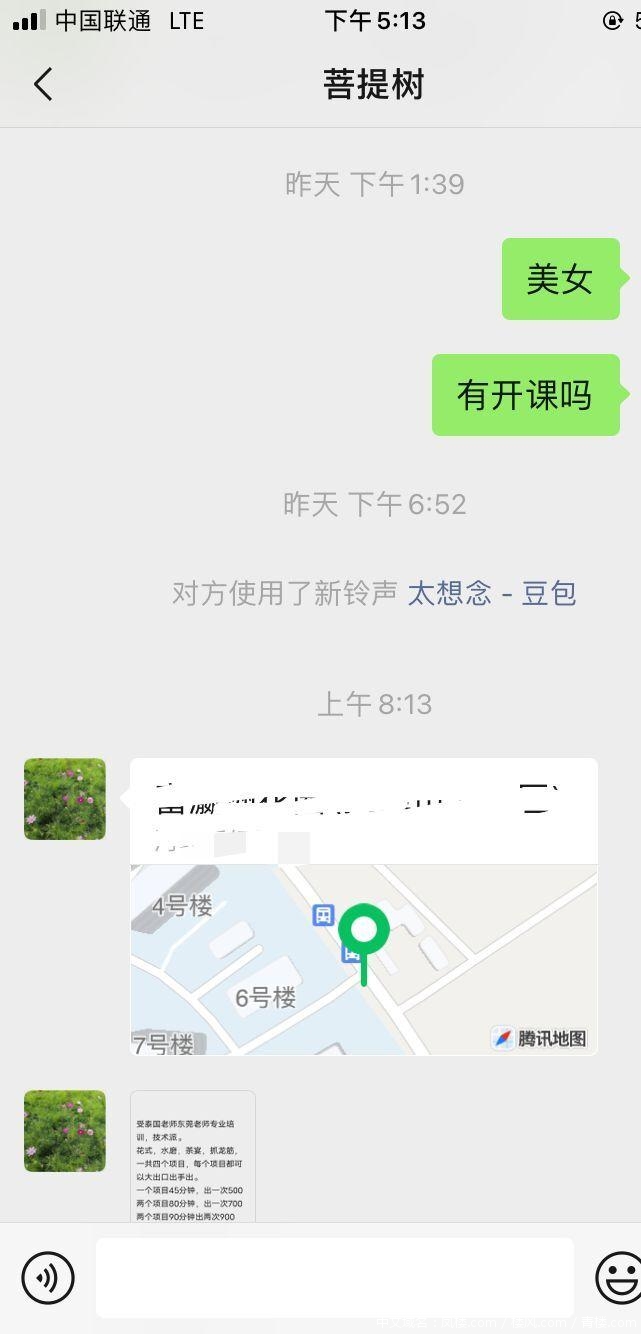Viewport: 641px width, 1334px height.
Task: Go back from the 菩提树 chat
Action: click(x=43, y=85)
